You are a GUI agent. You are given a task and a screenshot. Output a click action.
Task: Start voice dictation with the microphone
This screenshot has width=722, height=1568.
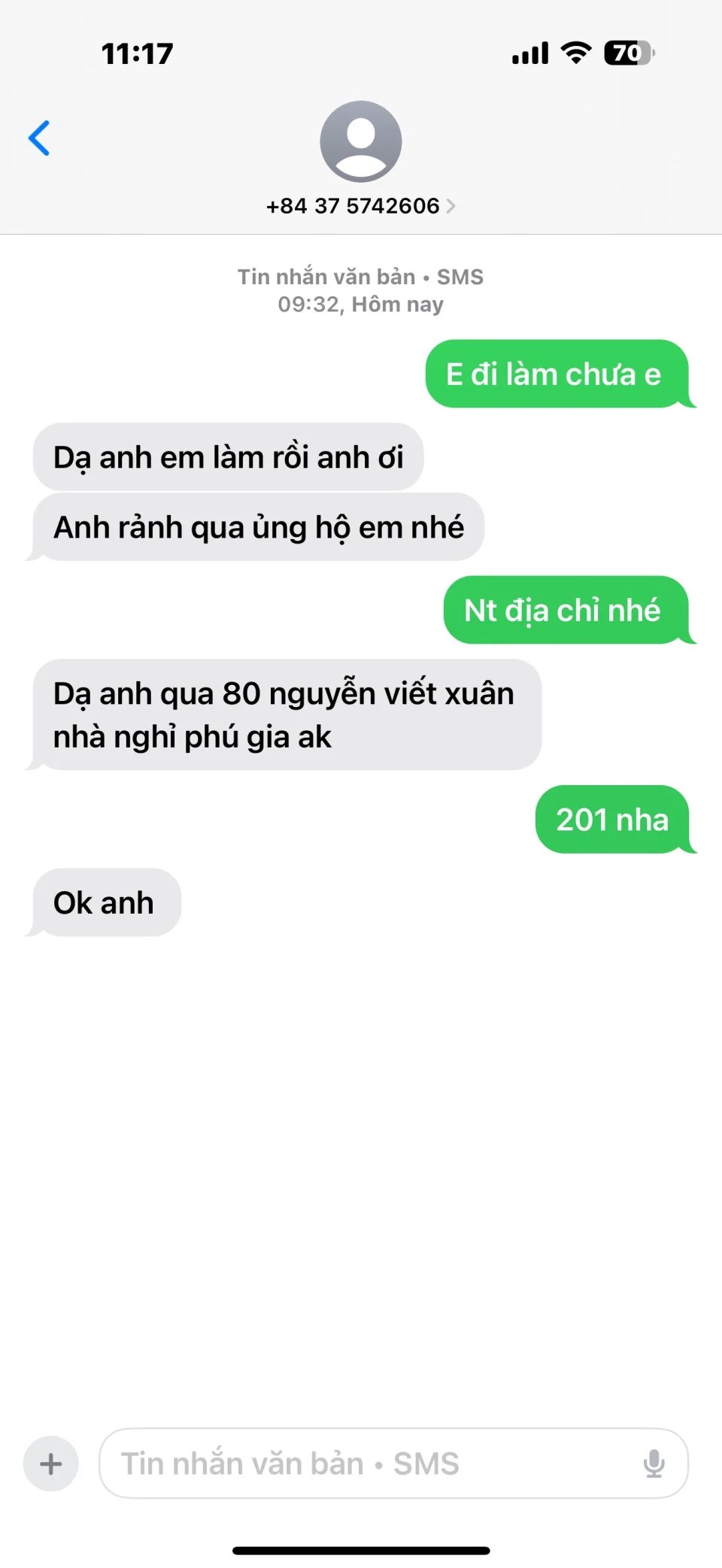coord(654,1463)
